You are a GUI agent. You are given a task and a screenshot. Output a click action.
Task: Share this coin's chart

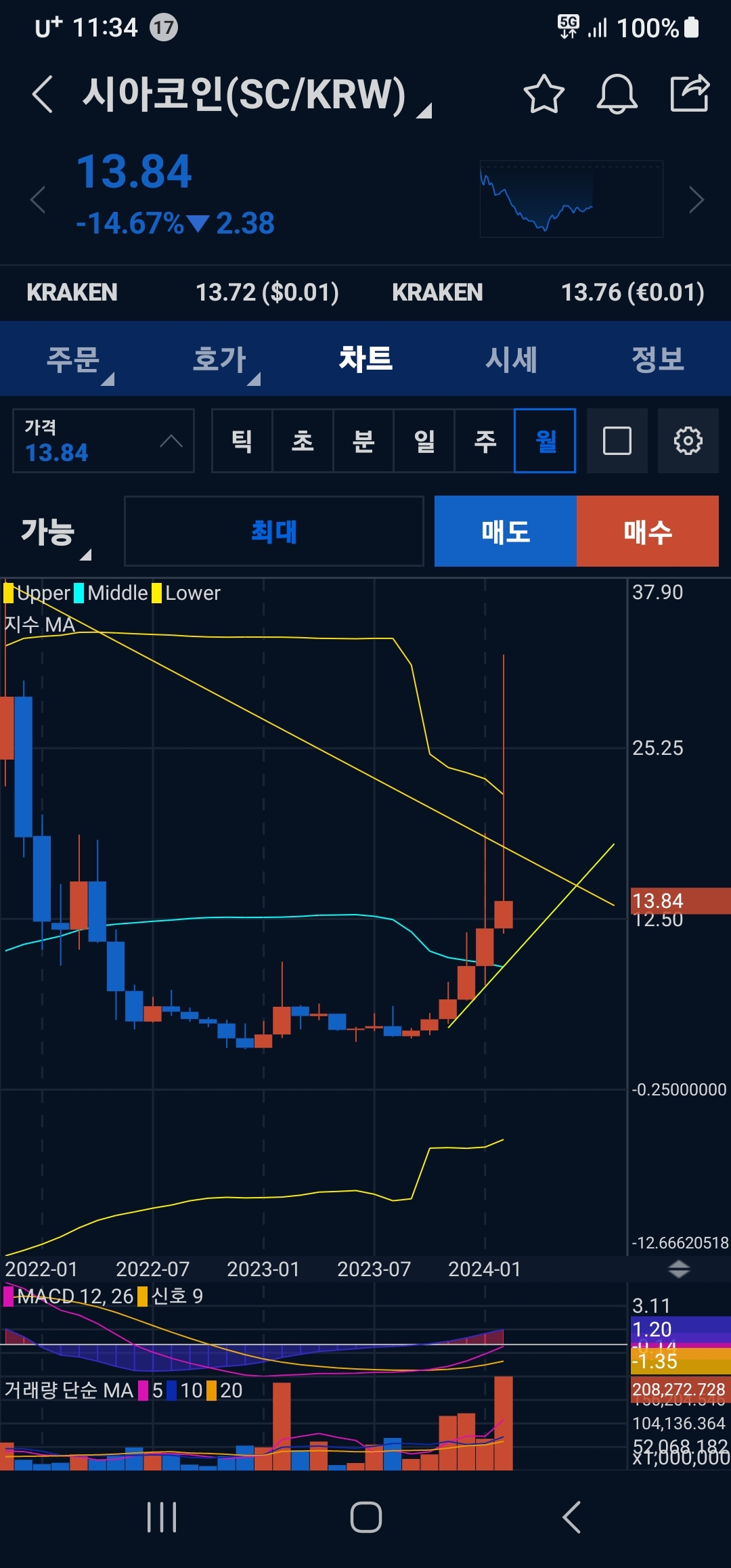click(x=689, y=93)
